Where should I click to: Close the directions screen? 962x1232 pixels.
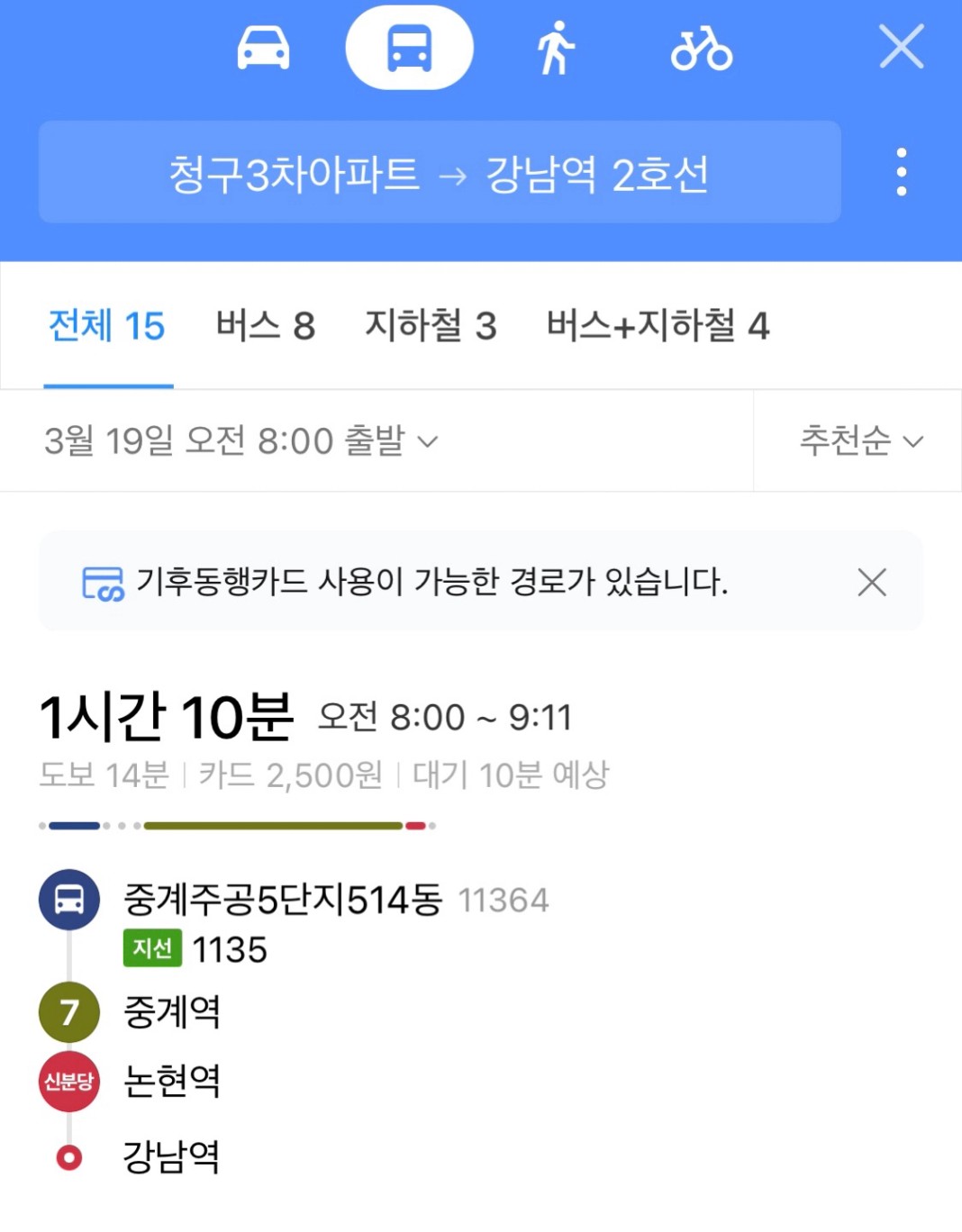(x=901, y=47)
